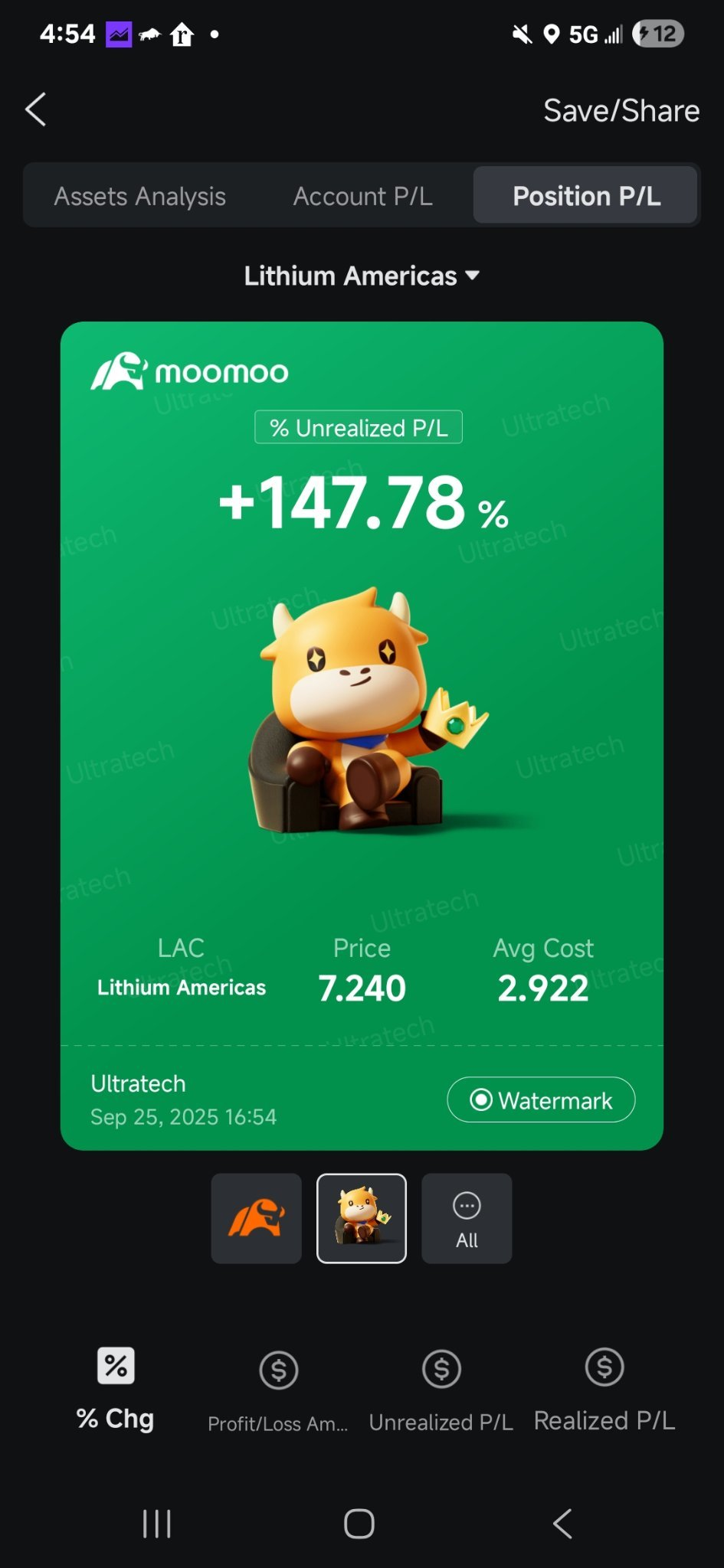
Task: Go to the home screen
Action: (x=359, y=1524)
